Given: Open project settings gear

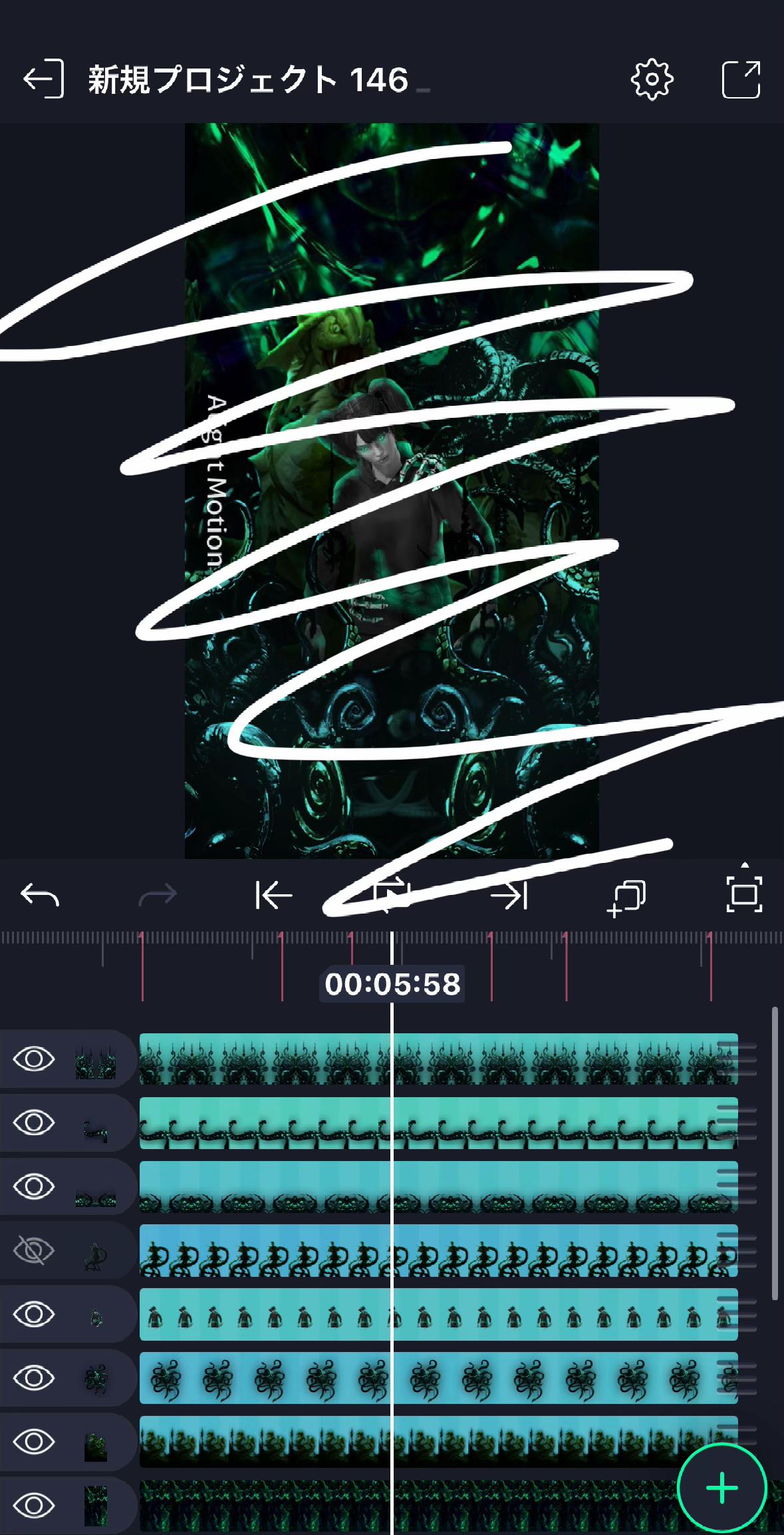Looking at the screenshot, I should pyautogui.click(x=652, y=80).
